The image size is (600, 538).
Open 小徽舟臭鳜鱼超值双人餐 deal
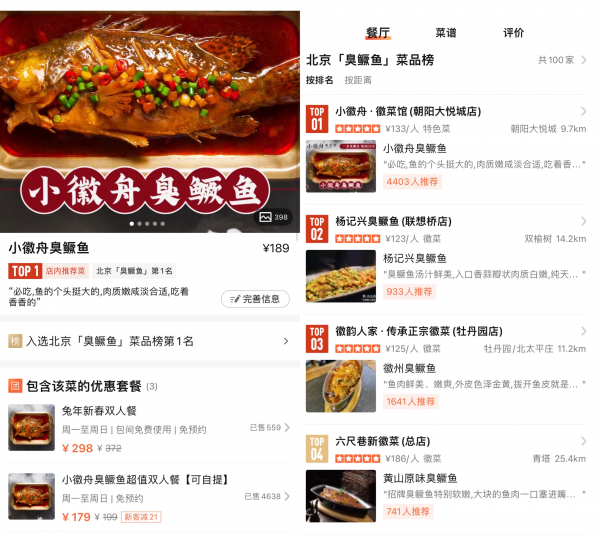pyautogui.click(x=150, y=497)
